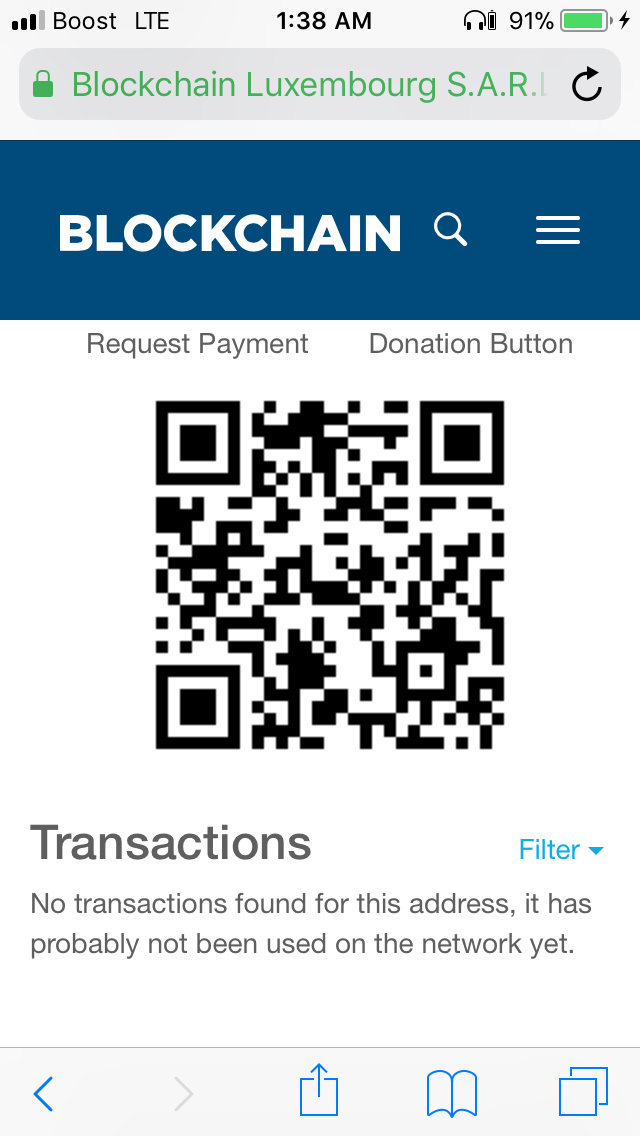Open the hamburger menu
This screenshot has width=640, height=1136.
(x=557, y=230)
